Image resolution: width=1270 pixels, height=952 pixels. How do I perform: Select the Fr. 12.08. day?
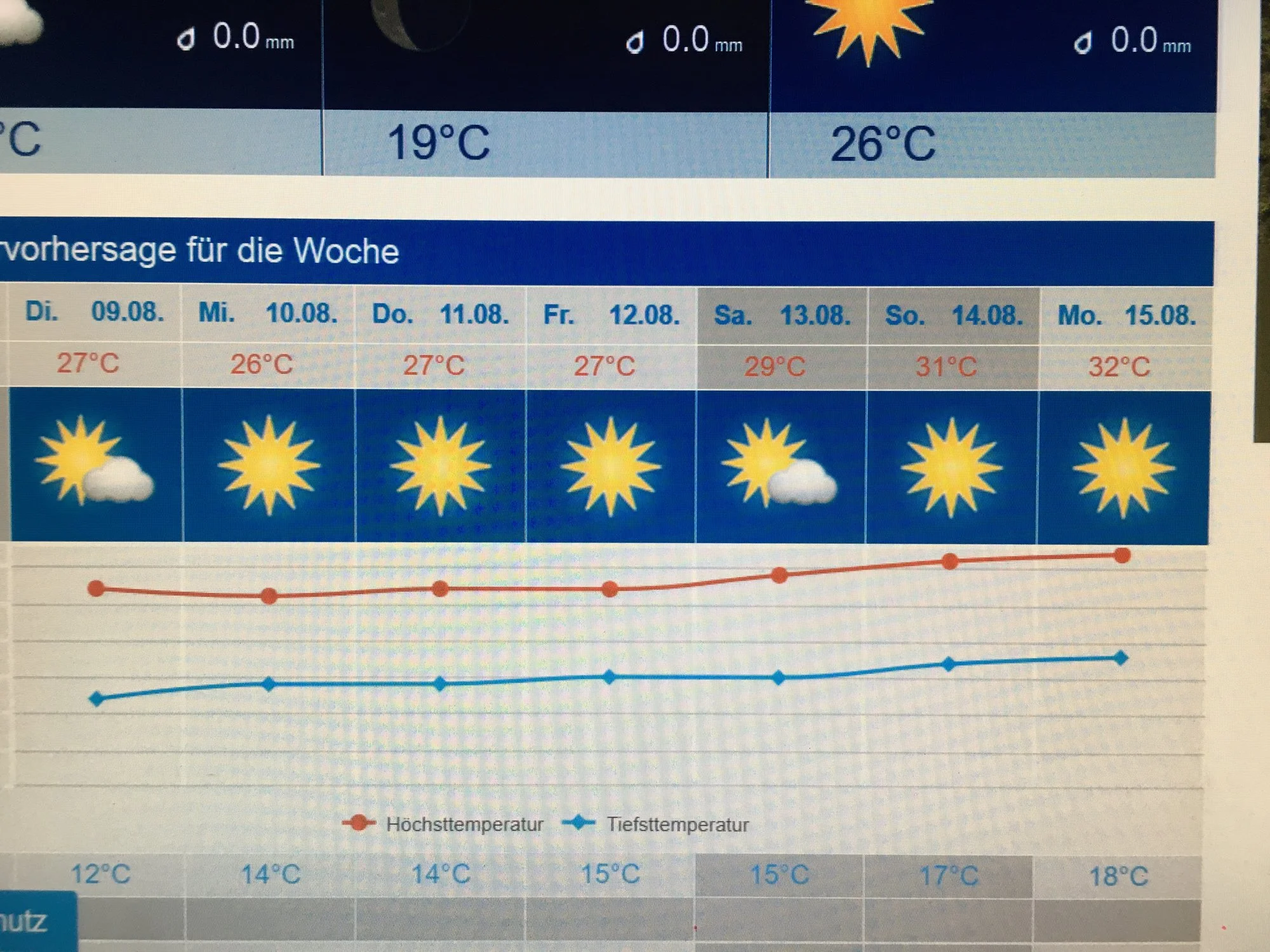(x=612, y=315)
